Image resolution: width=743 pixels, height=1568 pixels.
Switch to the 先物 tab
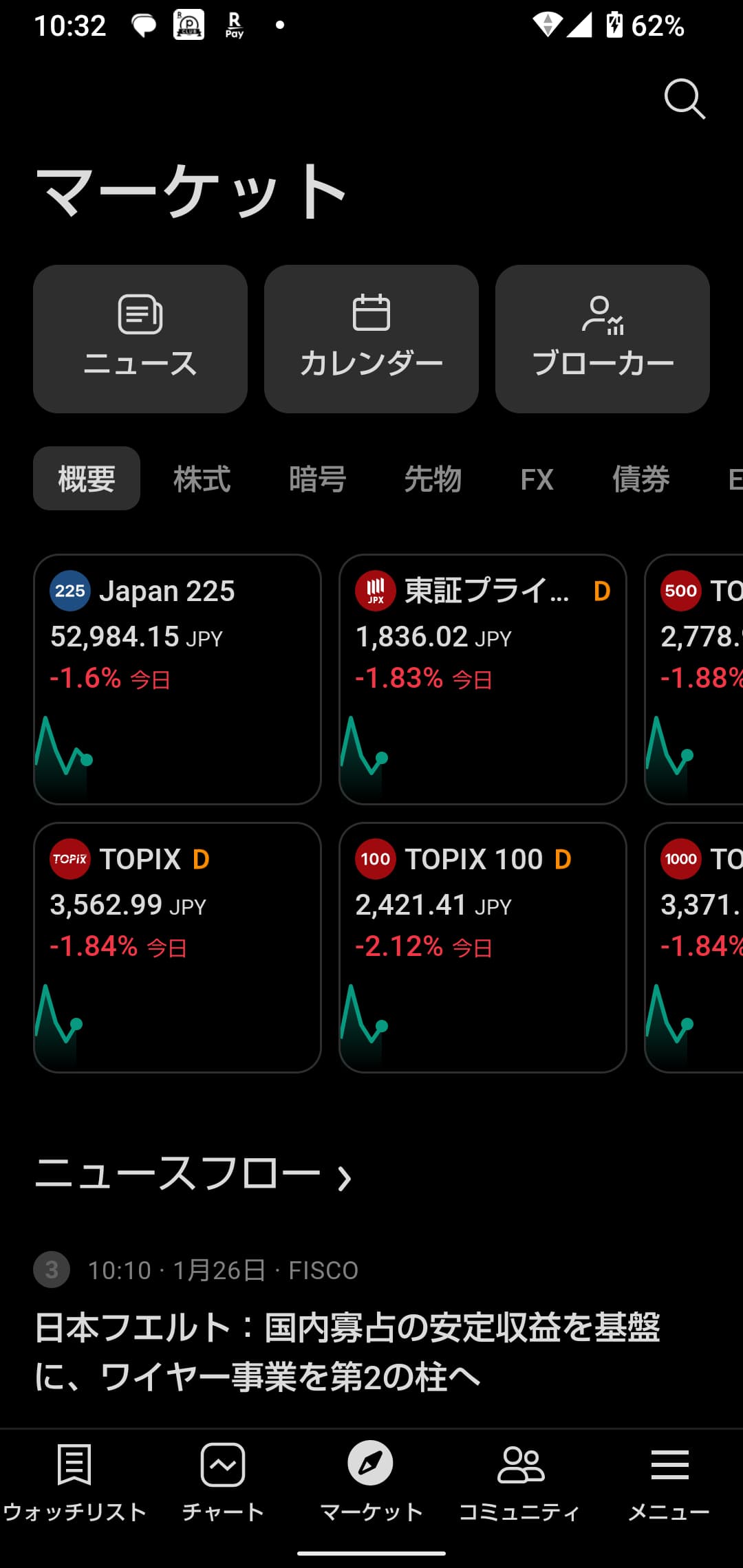(433, 479)
